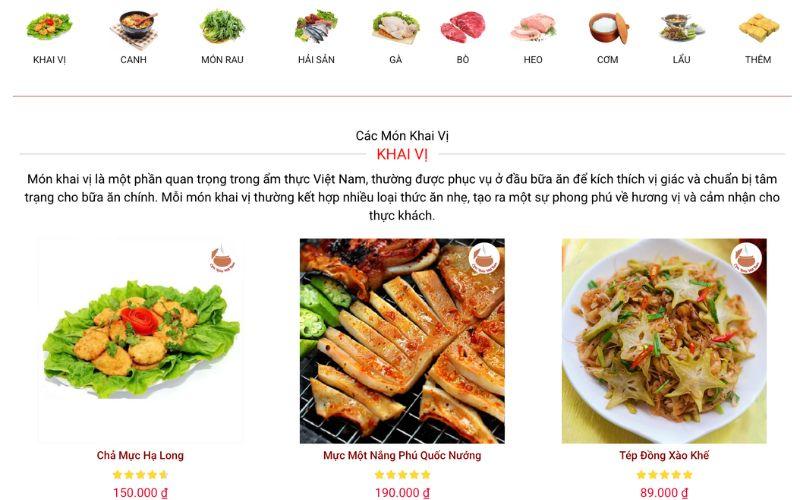800x500 pixels.
Task: Tap the Mực Một Nắng Phú Quốc Nướng title
Action: (x=402, y=456)
